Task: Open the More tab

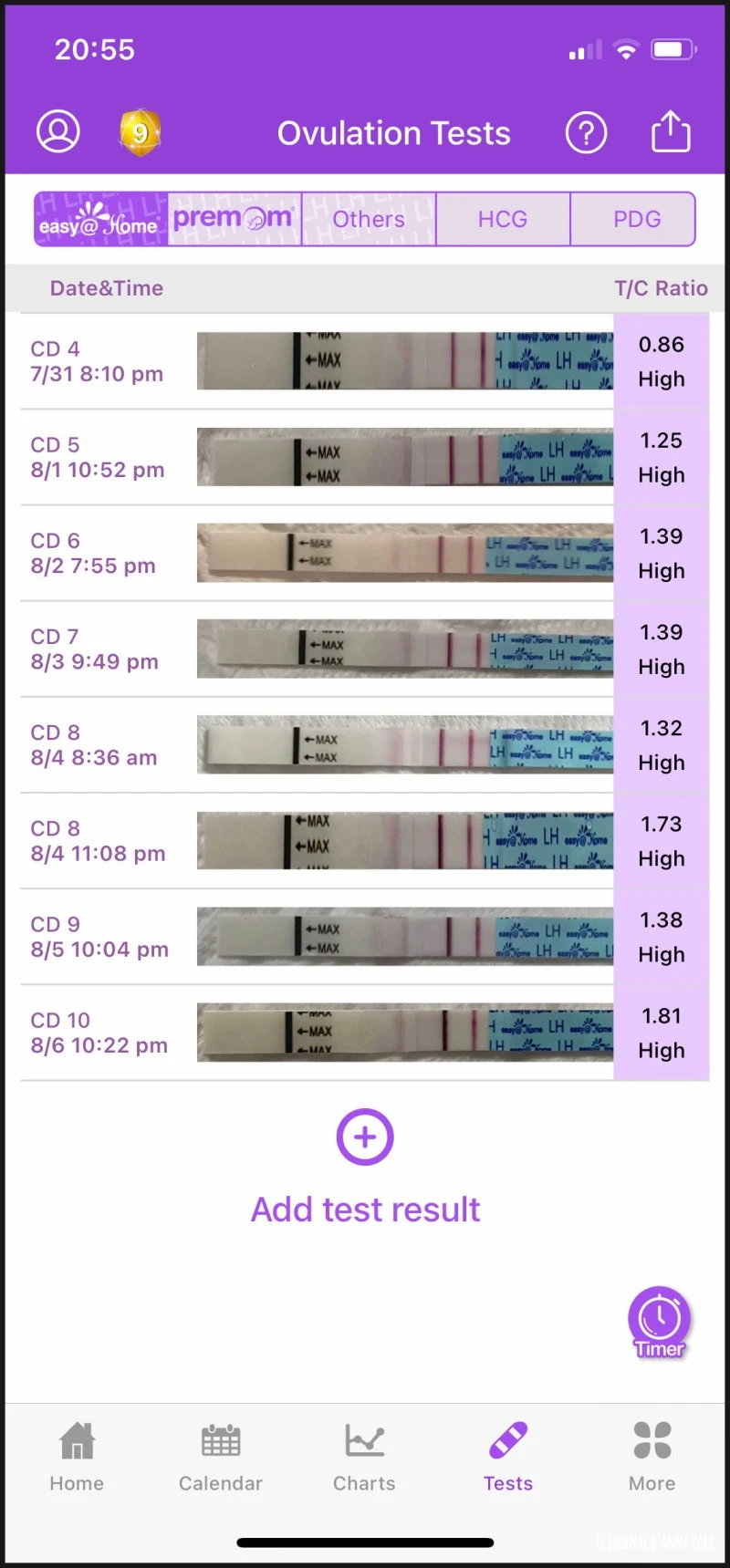Action: tap(652, 1457)
